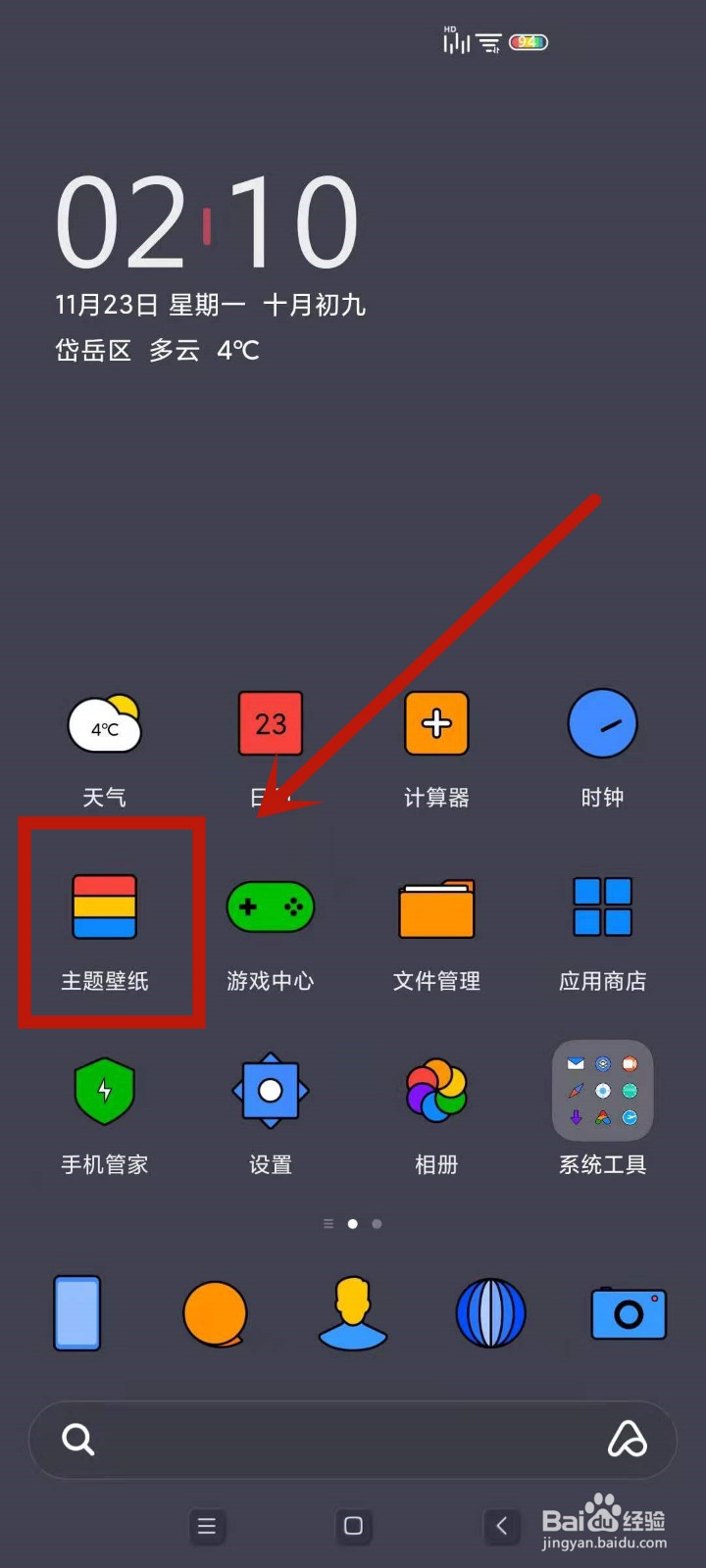This screenshot has width=706, height=1568.
Task: Open the calendar showing date 23
Action: (x=270, y=723)
